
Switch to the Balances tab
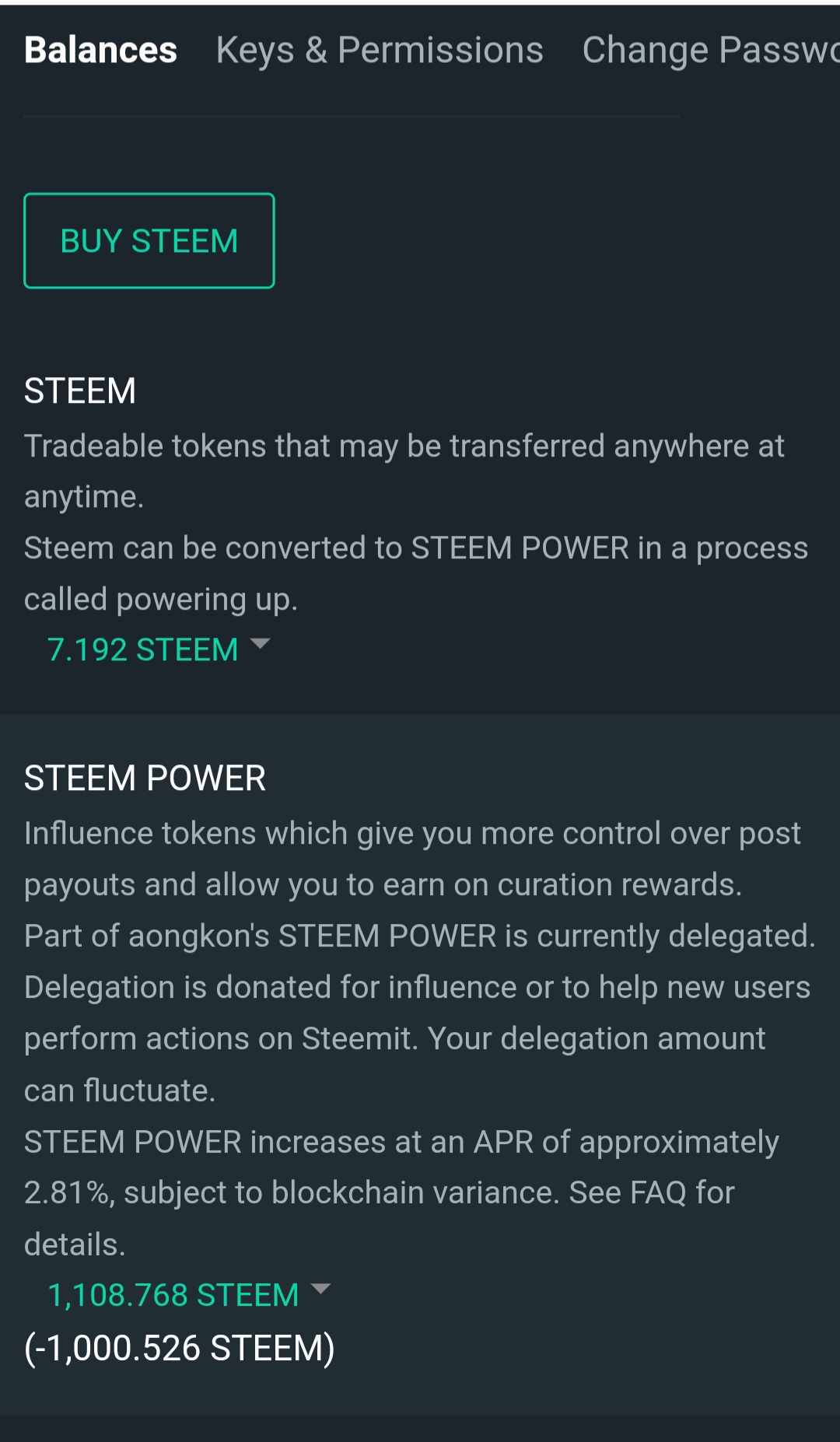click(x=100, y=51)
